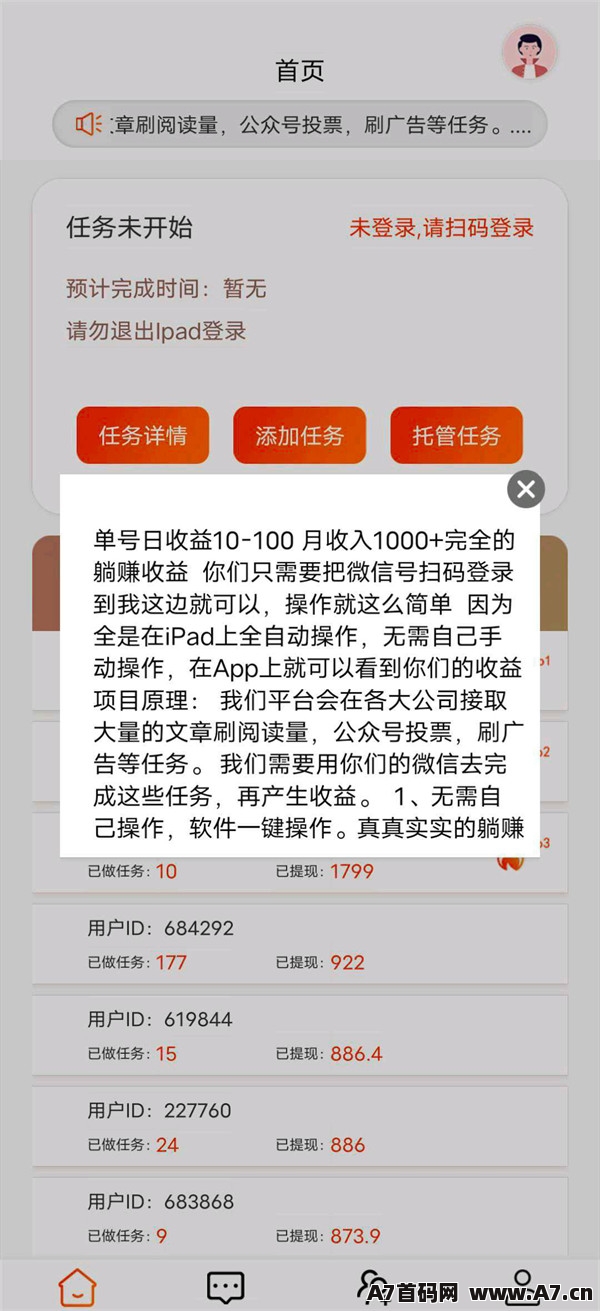
Task: Select the 托管任务 button
Action: tap(456, 436)
